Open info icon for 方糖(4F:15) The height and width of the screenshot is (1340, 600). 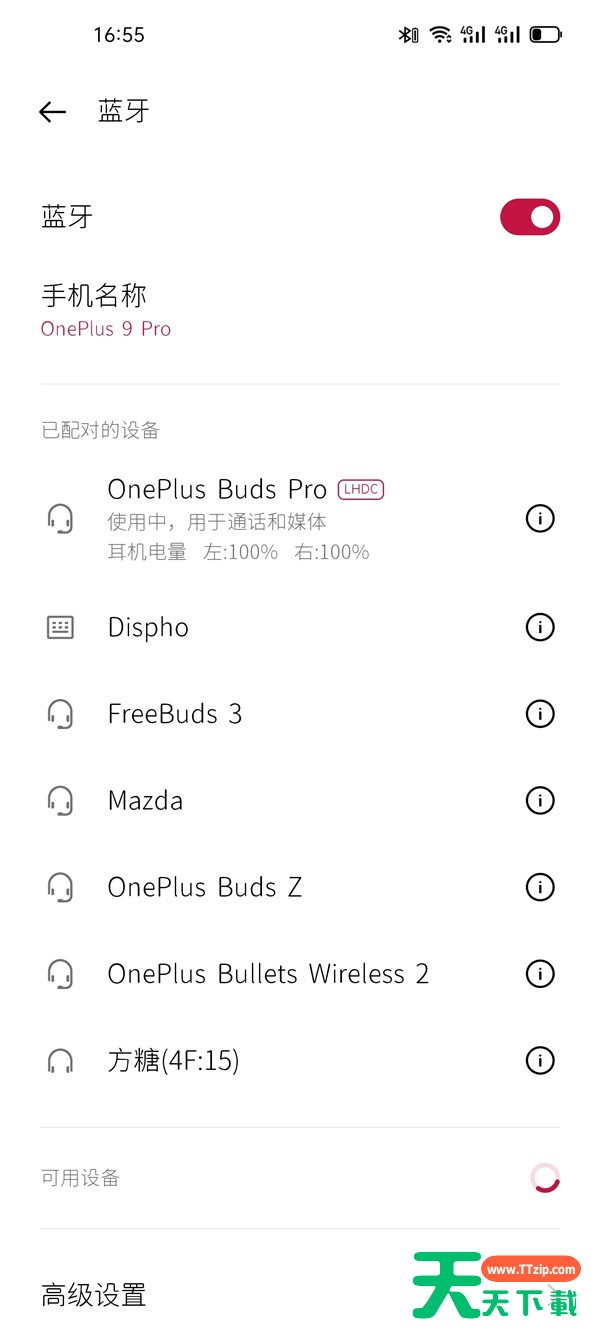[x=540, y=1061]
